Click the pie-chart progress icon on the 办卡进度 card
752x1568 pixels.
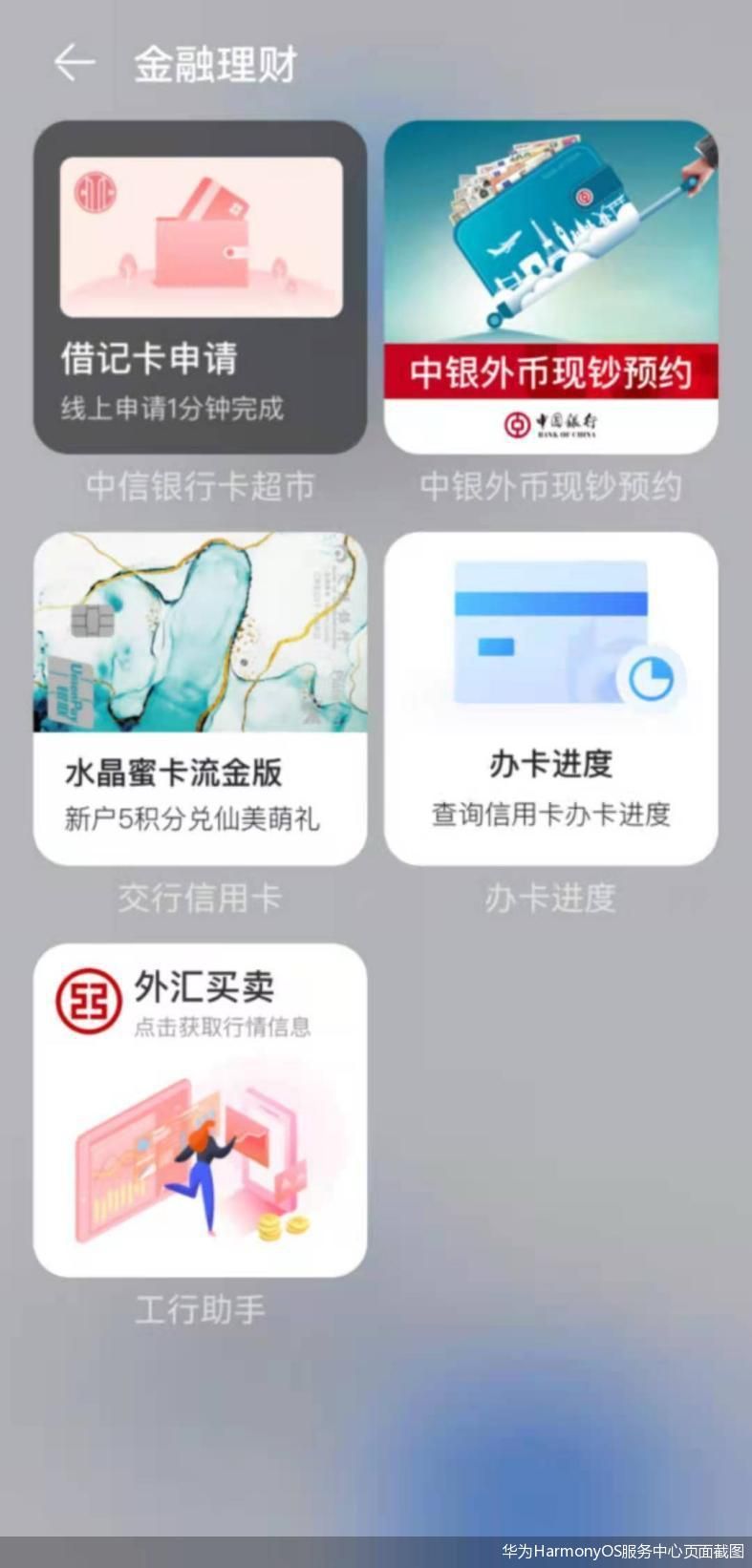point(653,677)
